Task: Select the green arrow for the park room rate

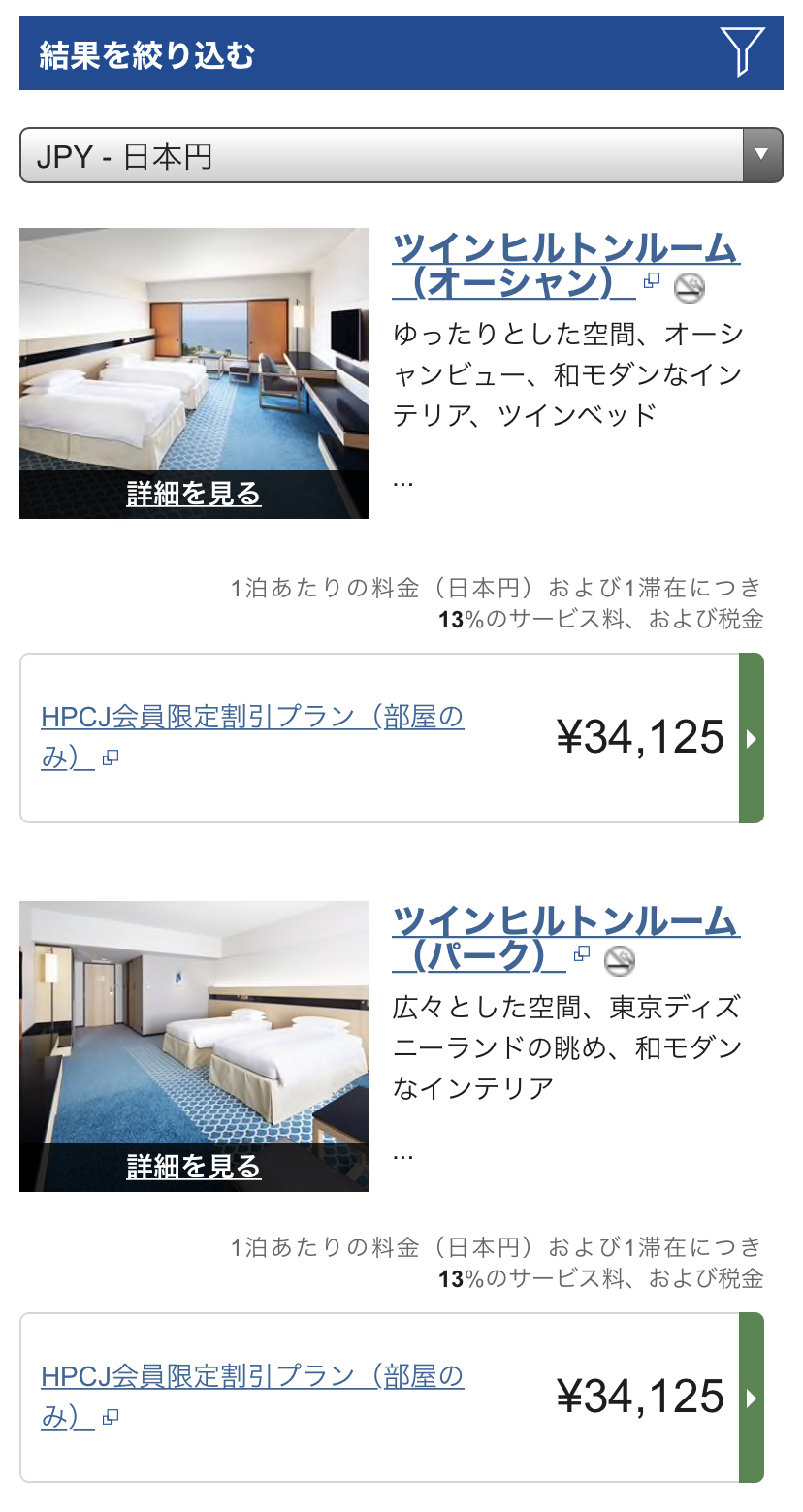Action: pyautogui.click(x=752, y=1398)
